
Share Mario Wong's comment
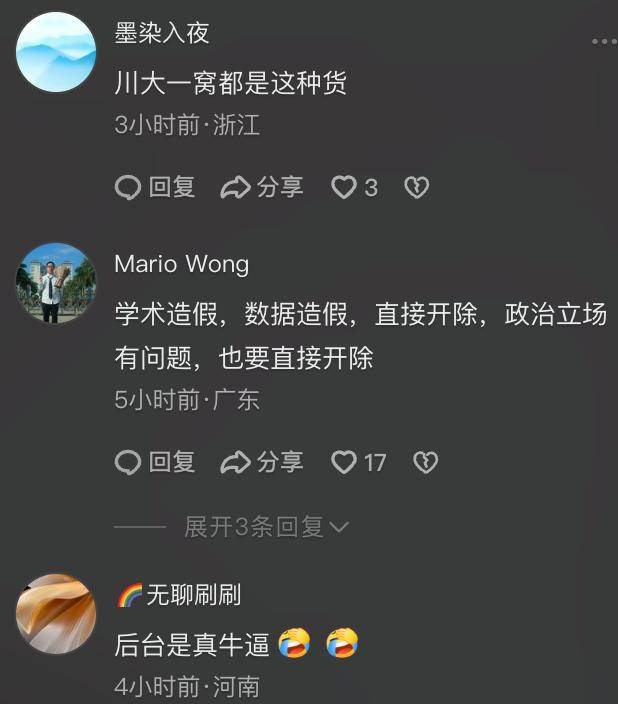pos(261,462)
